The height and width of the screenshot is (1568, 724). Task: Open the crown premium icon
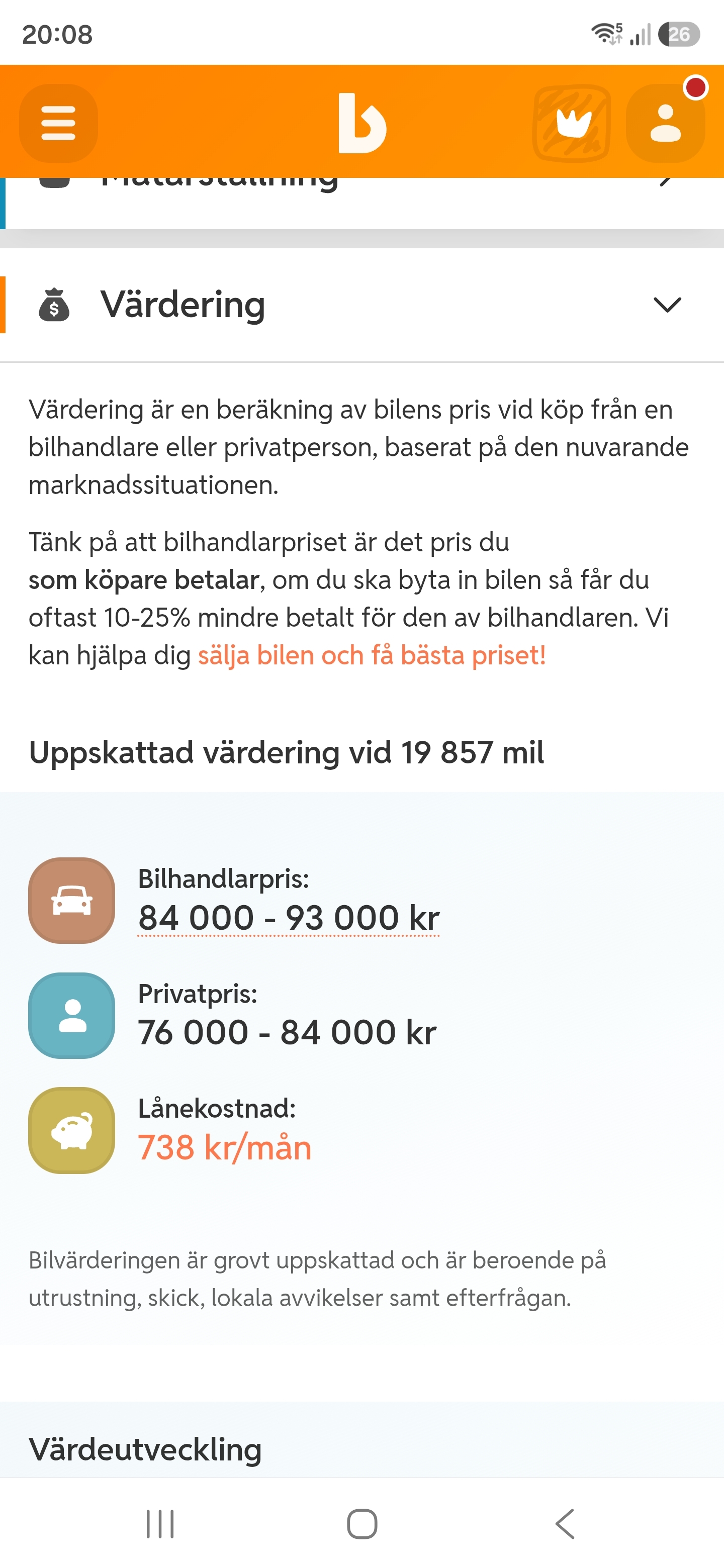(x=572, y=123)
